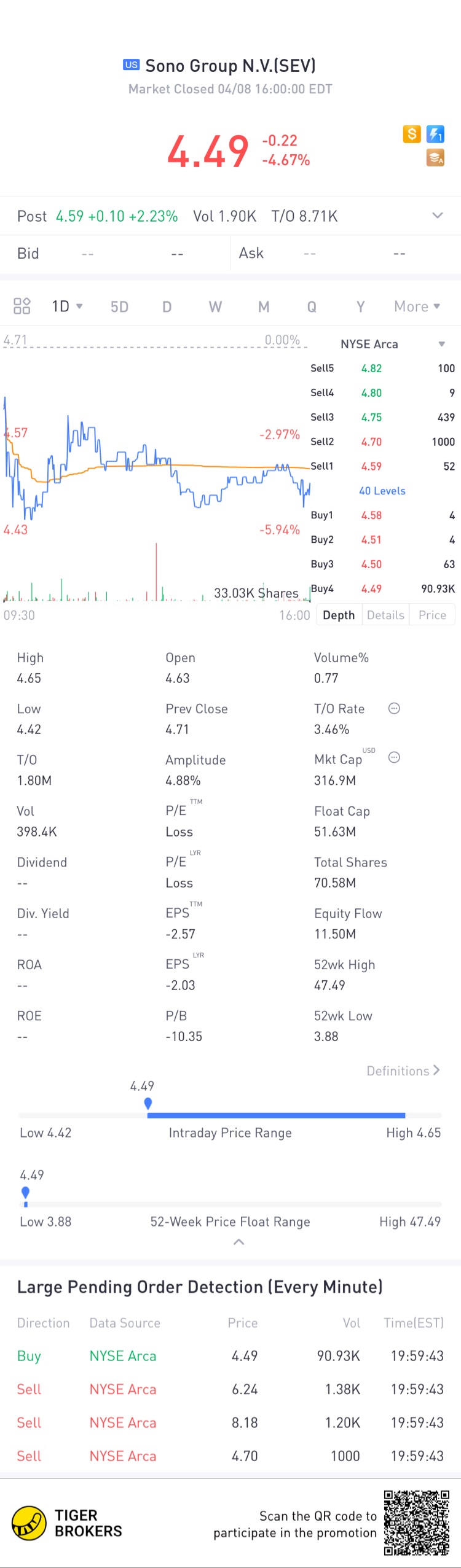This screenshot has width=461, height=1568.
Task: Open the Definitions page
Action: (x=403, y=1071)
